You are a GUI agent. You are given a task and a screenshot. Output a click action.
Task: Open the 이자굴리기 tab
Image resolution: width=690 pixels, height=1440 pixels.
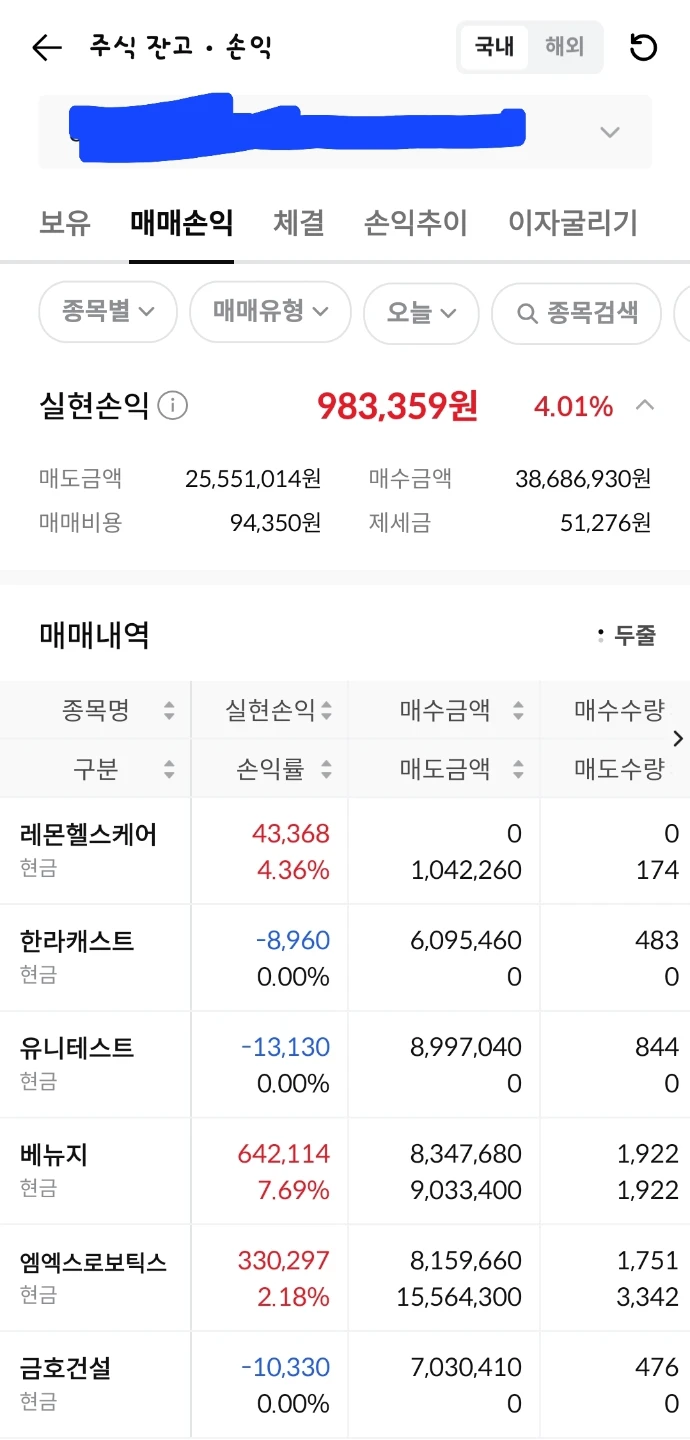coord(572,222)
